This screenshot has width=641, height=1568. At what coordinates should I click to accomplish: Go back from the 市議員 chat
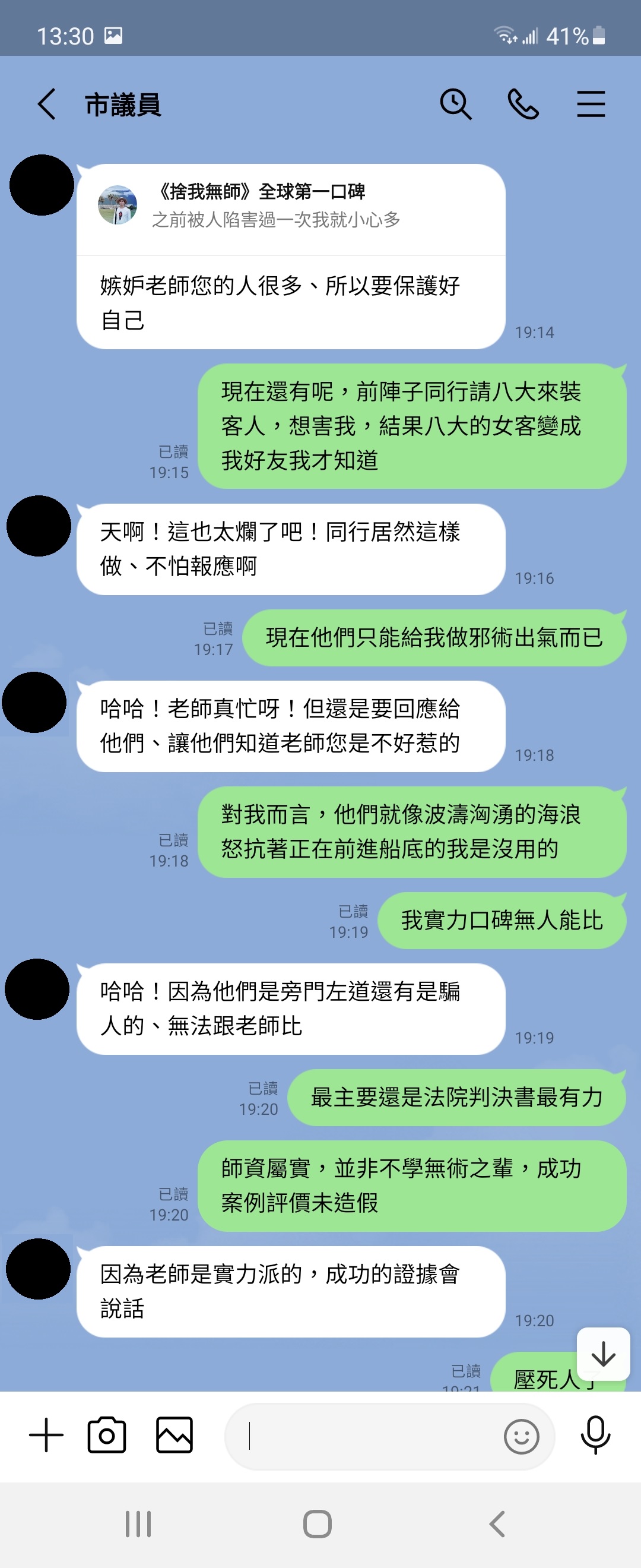47,104
